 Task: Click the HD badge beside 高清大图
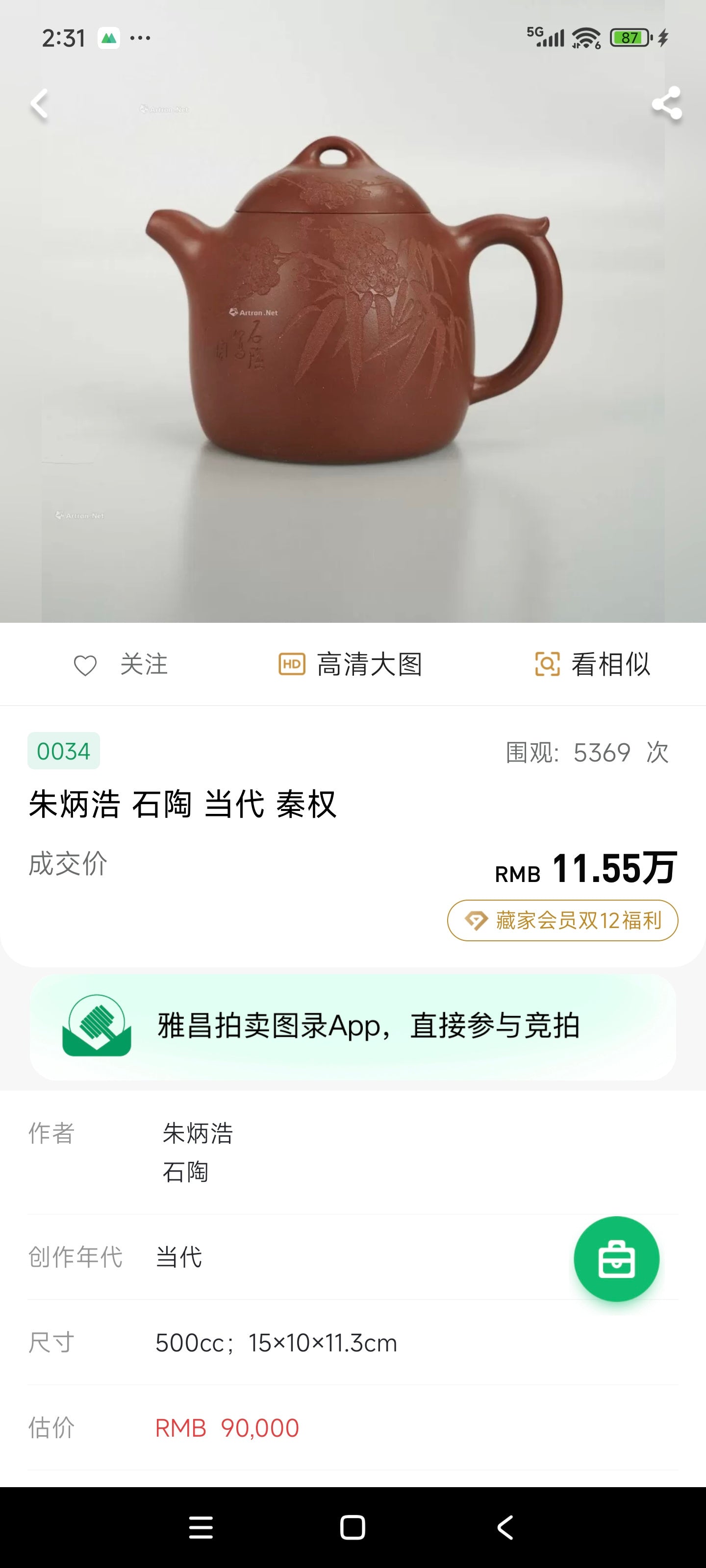click(292, 665)
